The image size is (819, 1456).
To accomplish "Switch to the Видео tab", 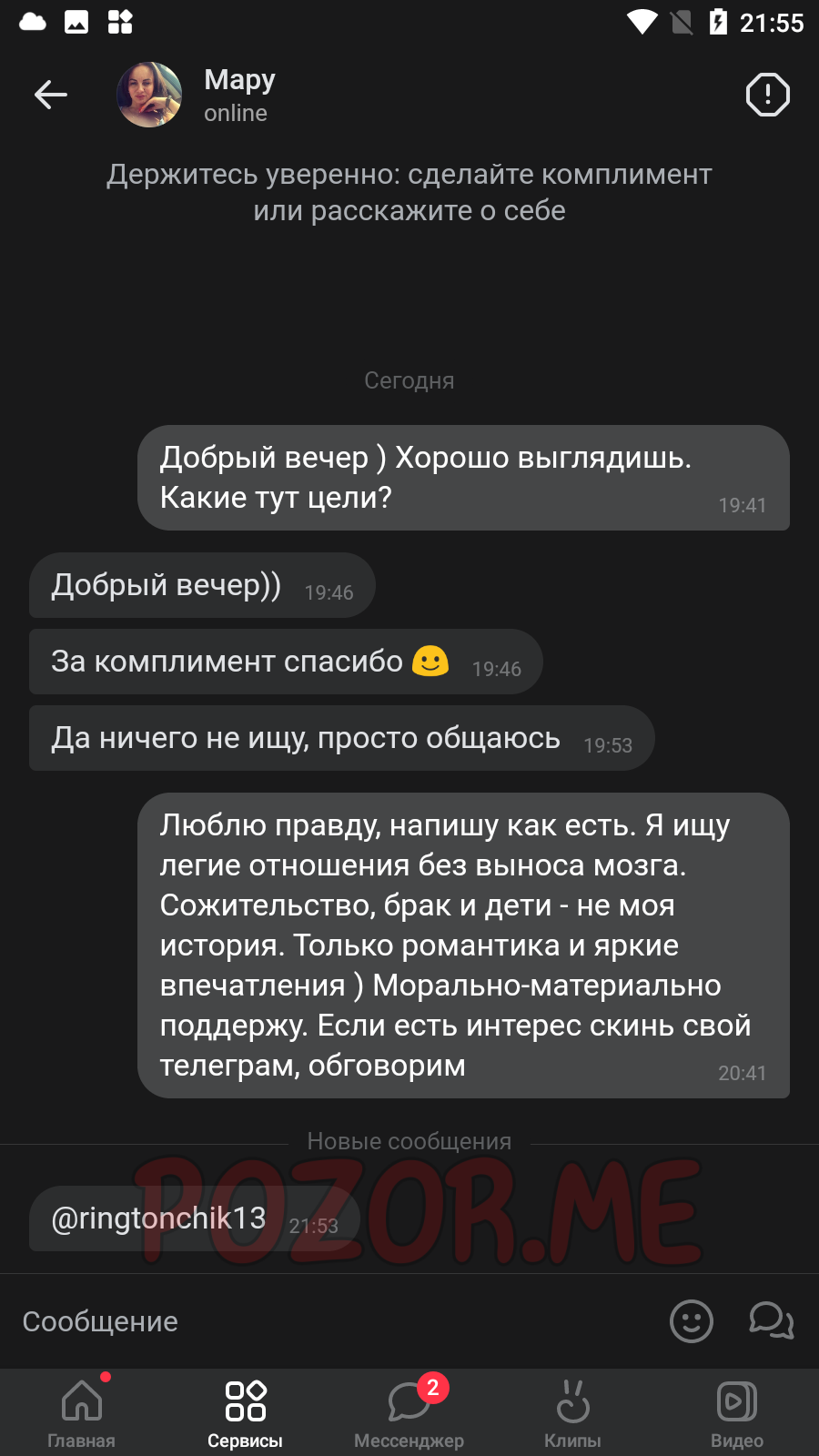I will pos(737,1413).
